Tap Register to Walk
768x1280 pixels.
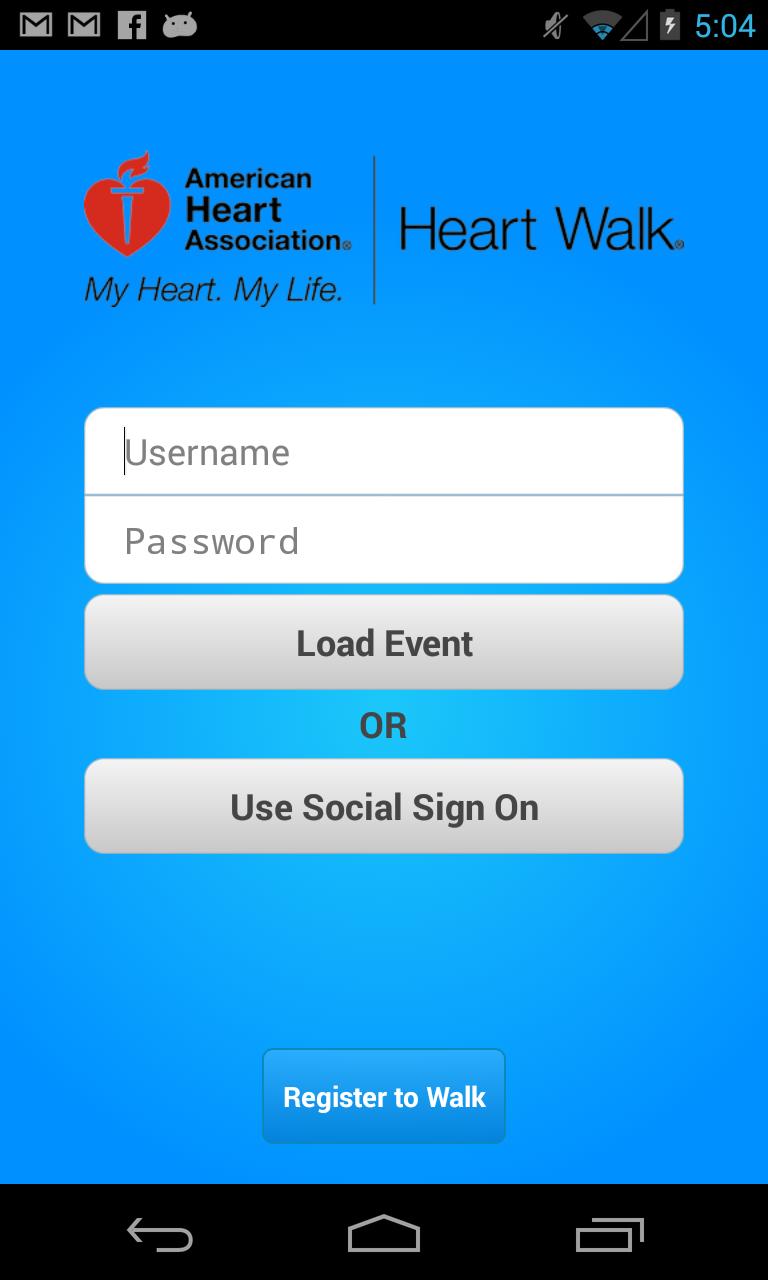coord(384,1096)
